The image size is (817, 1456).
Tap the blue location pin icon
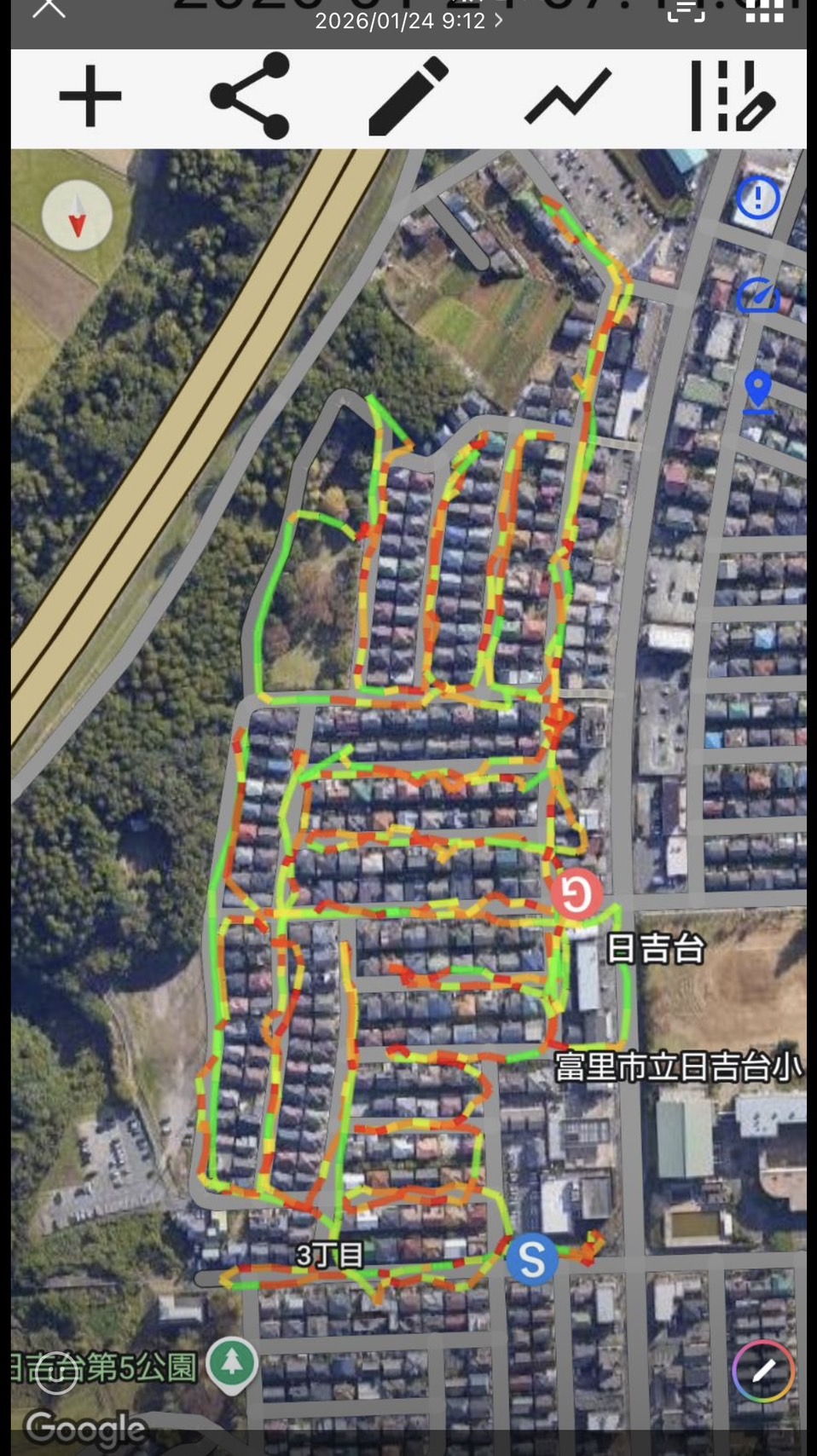pos(757,392)
